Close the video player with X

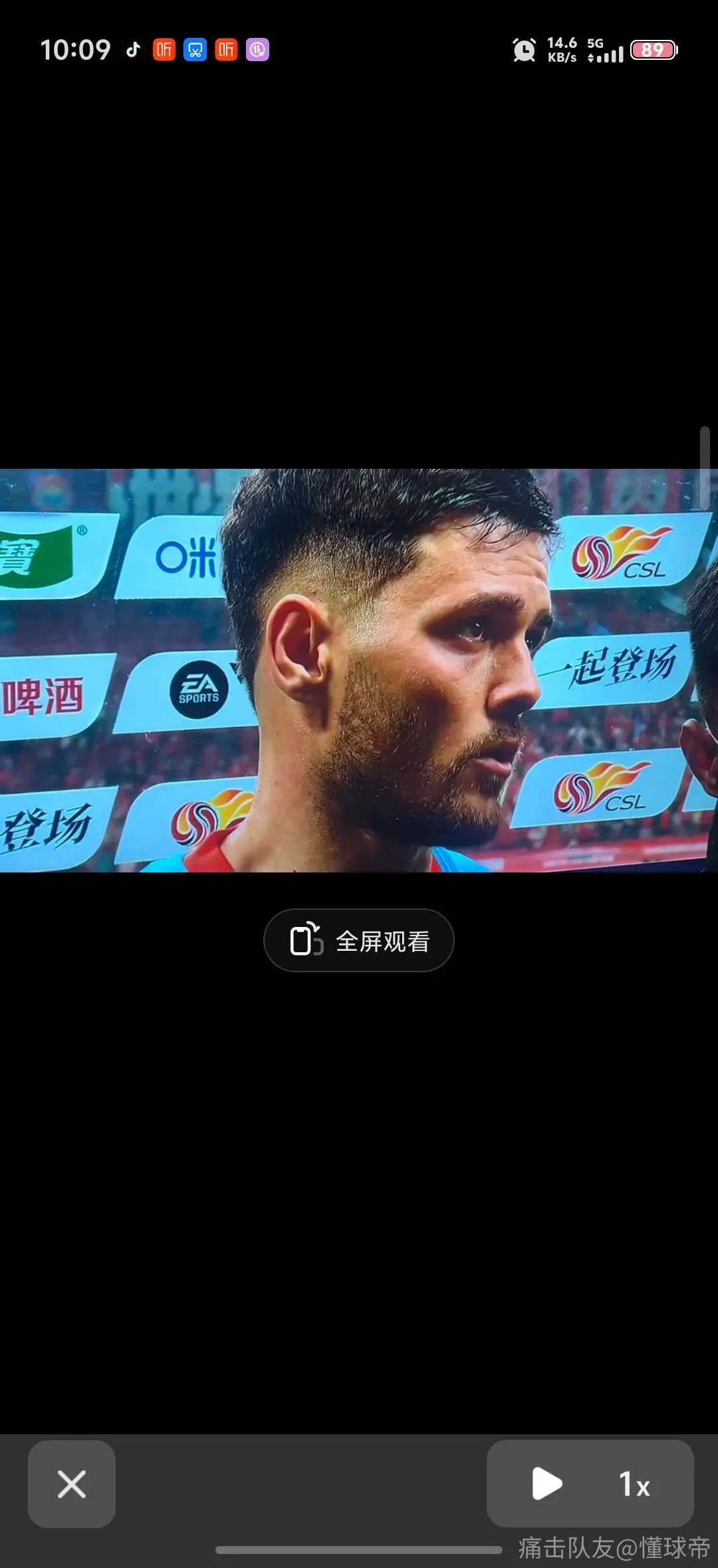72,1484
